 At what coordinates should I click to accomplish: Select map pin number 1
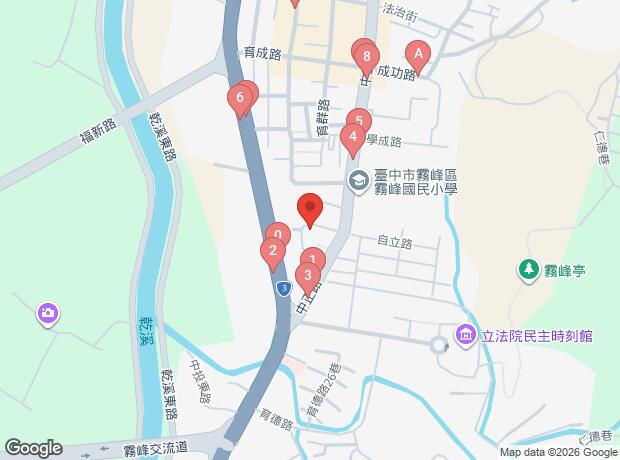click(x=313, y=261)
